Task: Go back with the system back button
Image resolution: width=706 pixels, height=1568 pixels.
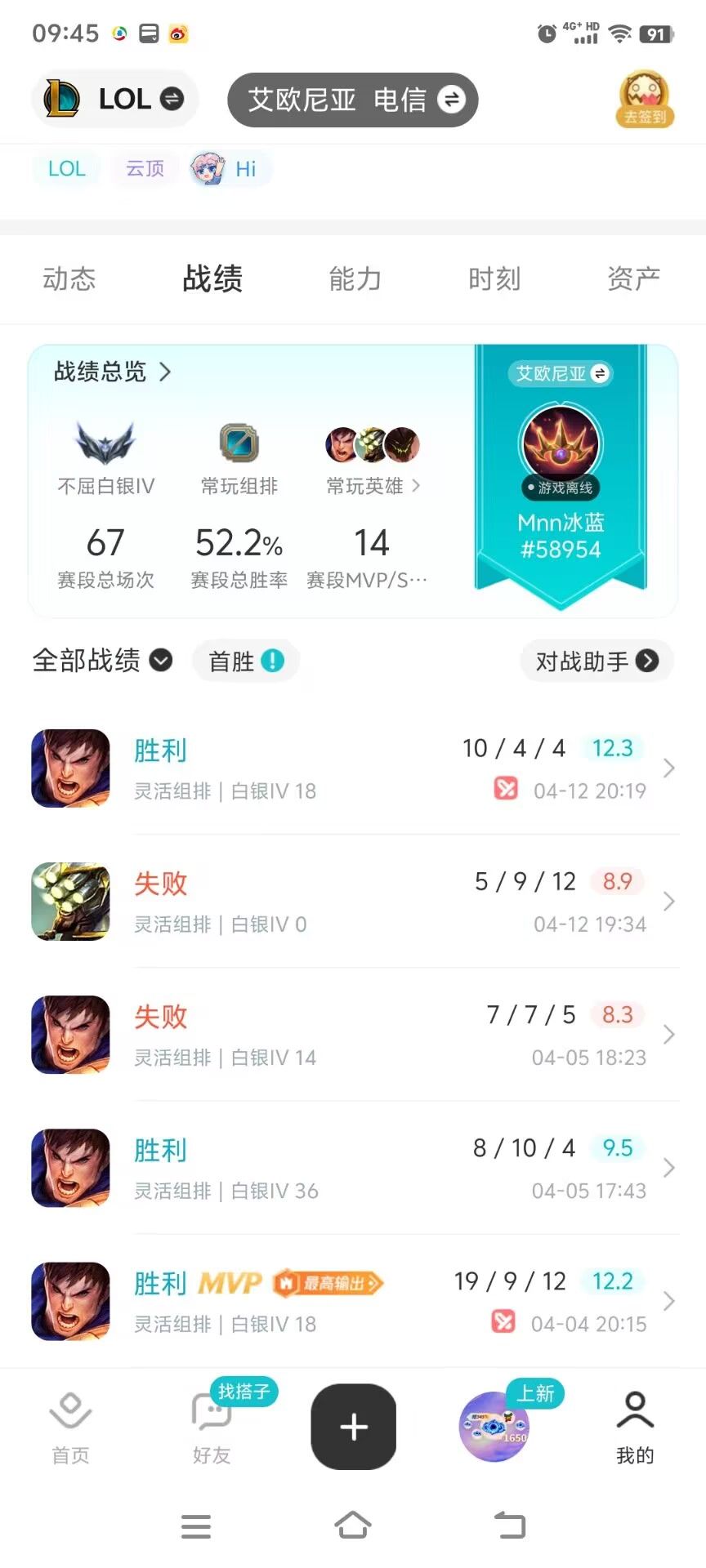Action: pyautogui.click(x=510, y=1525)
